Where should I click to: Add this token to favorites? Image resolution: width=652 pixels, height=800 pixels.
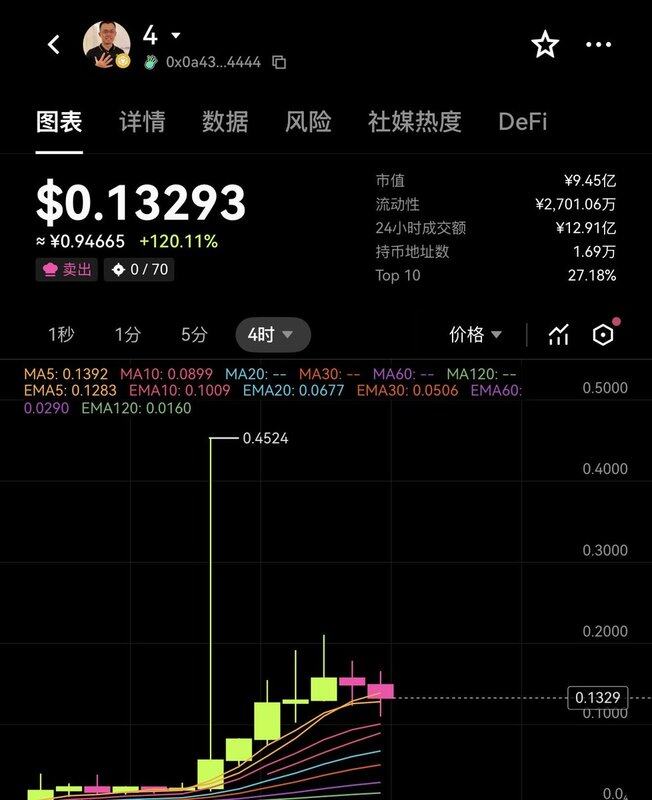tap(544, 44)
